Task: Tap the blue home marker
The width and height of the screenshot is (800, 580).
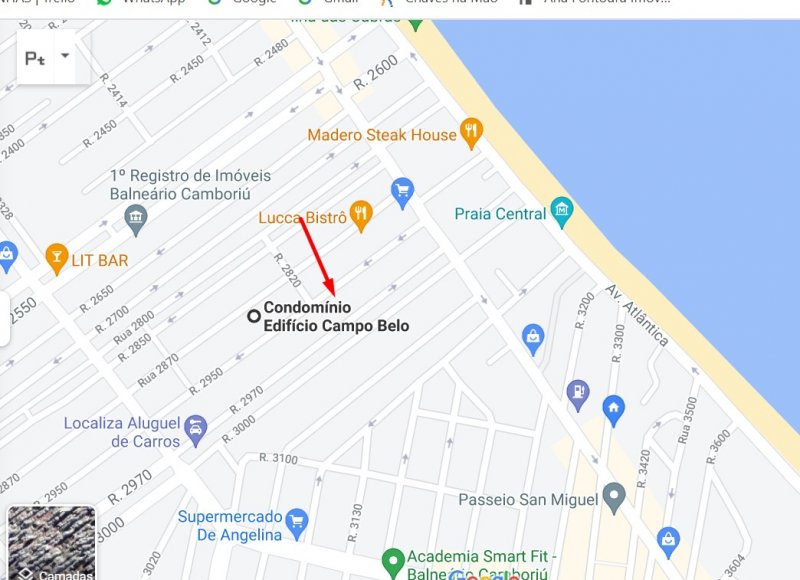Action: [613, 408]
